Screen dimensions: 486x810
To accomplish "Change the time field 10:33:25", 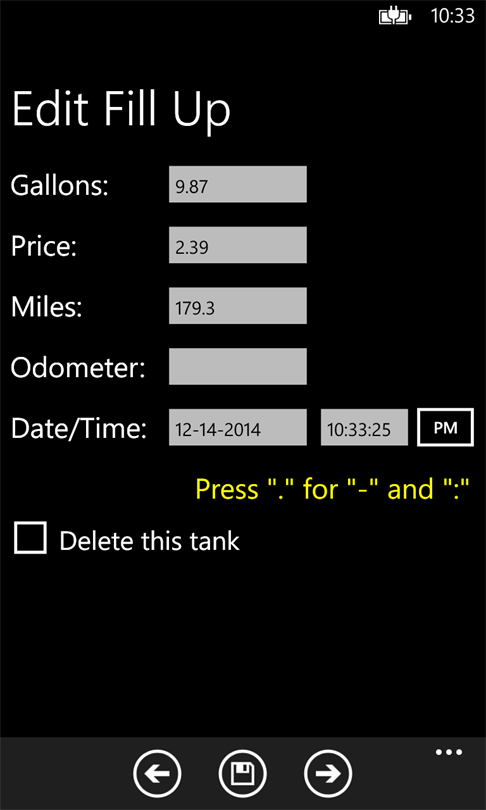I will point(364,427).
